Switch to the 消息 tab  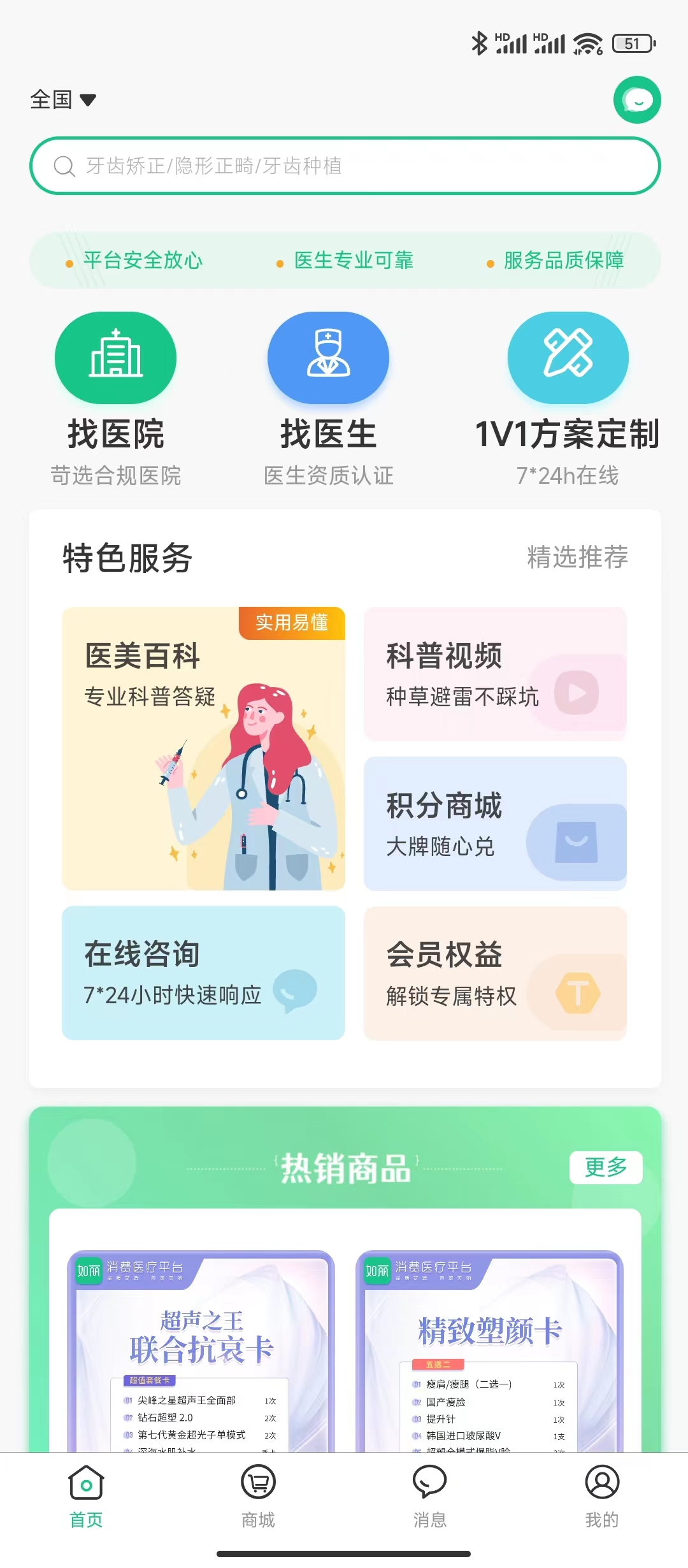(430, 1495)
